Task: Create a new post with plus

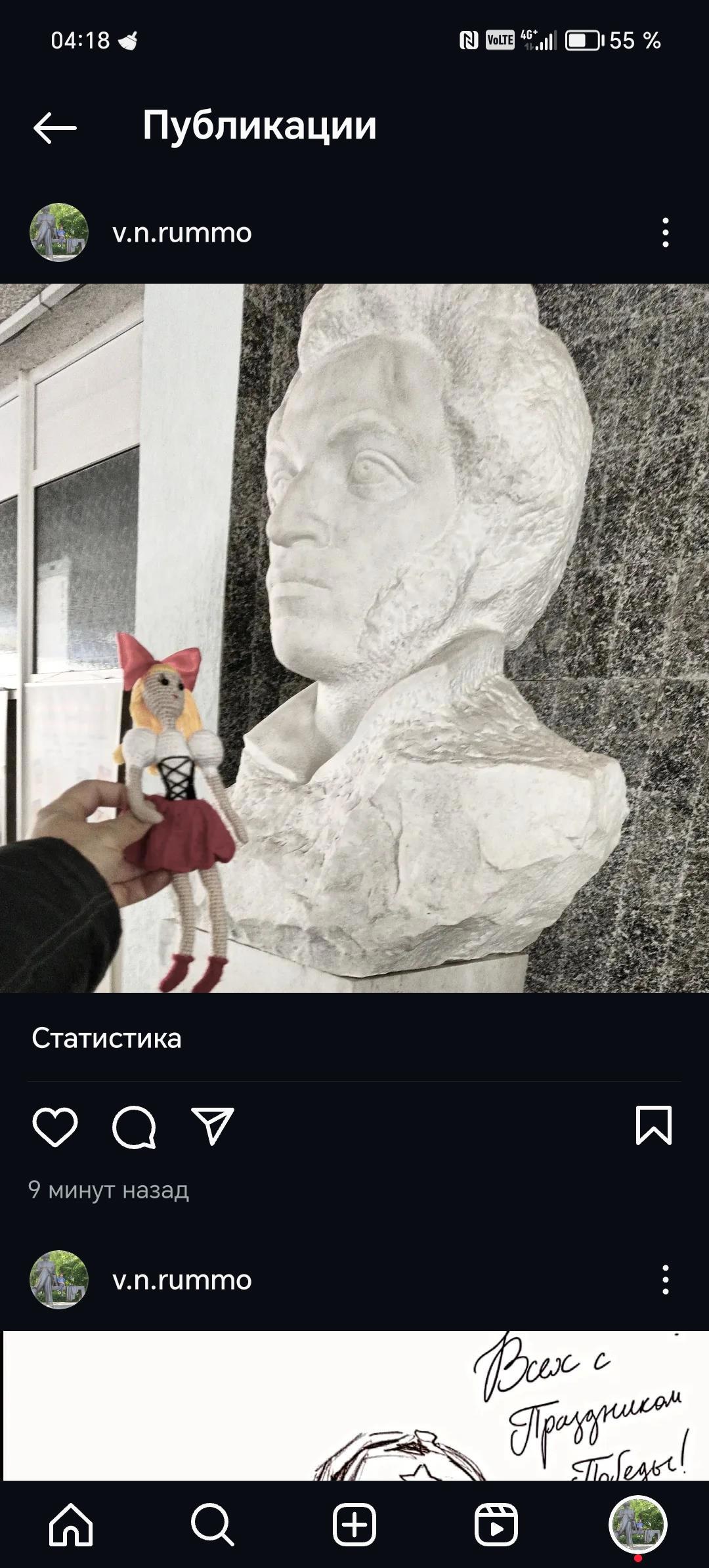Action: pyautogui.click(x=354, y=1524)
